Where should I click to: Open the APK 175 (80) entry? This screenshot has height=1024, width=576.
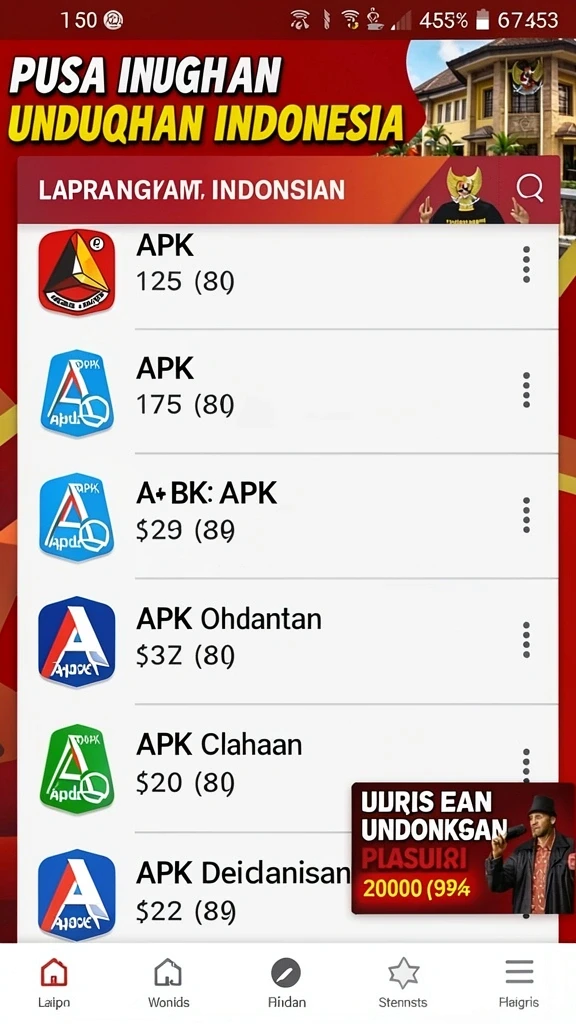[x=288, y=391]
